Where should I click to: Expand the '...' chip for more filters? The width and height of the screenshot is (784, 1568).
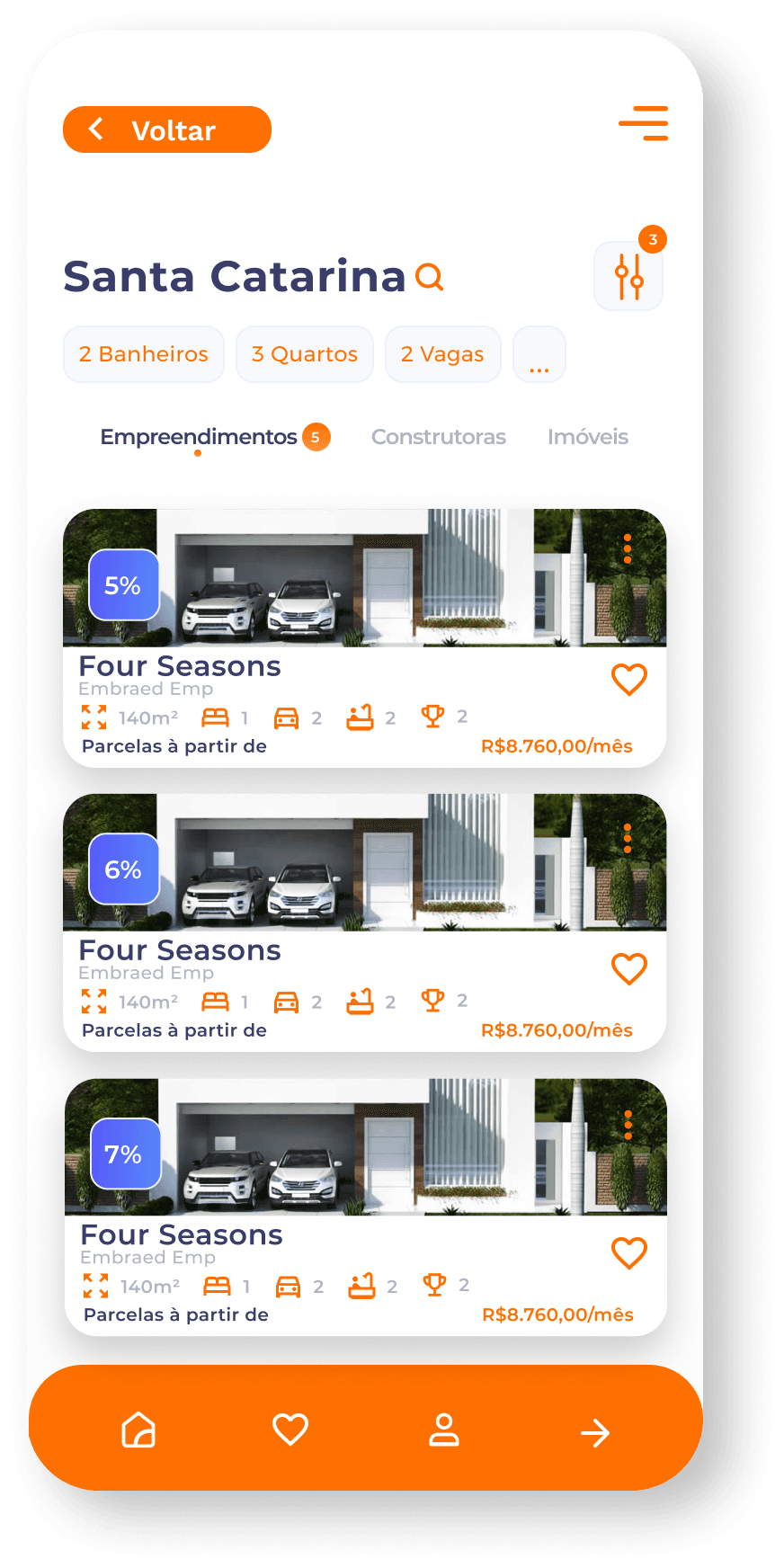pyautogui.click(x=539, y=354)
